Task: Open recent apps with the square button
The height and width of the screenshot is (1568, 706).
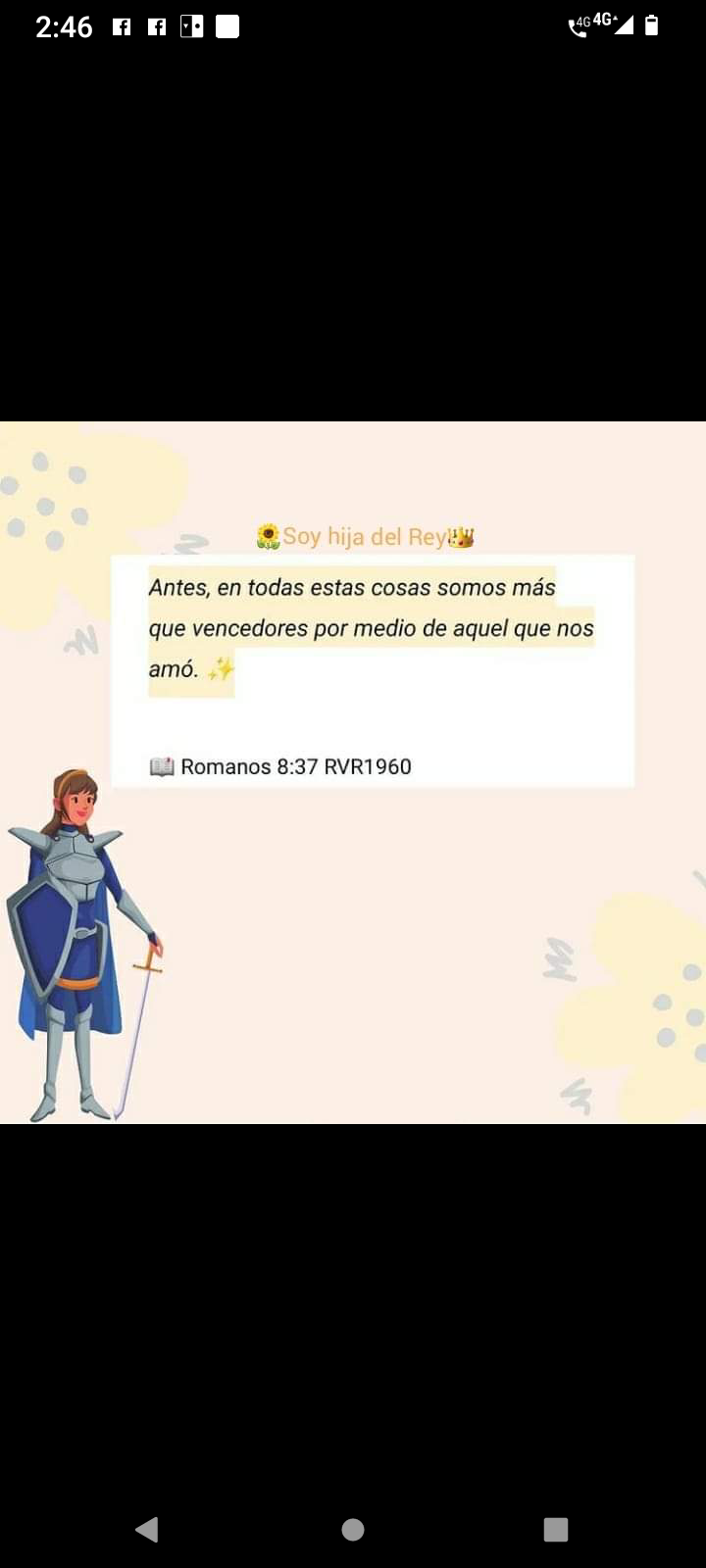Action: (x=555, y=1529)
